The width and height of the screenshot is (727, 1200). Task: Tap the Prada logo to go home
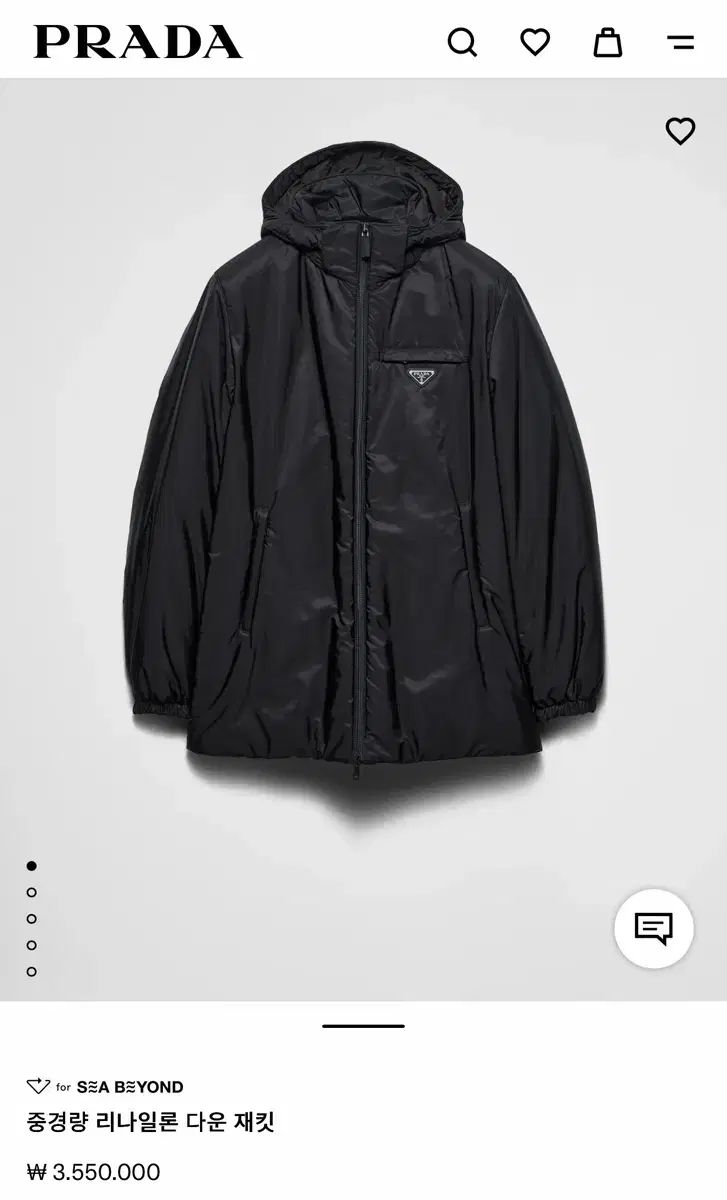point(138,42)
